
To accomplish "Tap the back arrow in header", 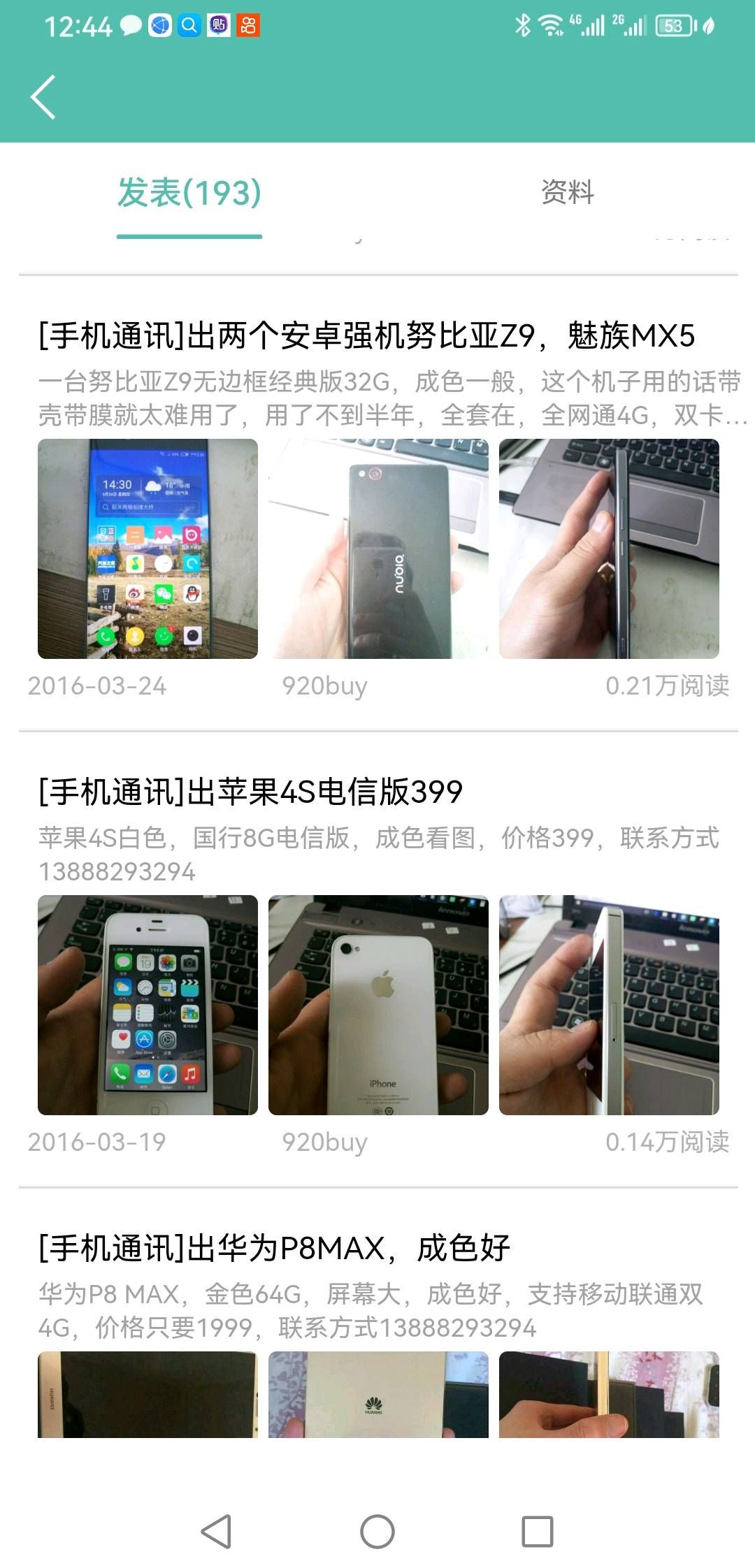I will (x=43, y=97).
